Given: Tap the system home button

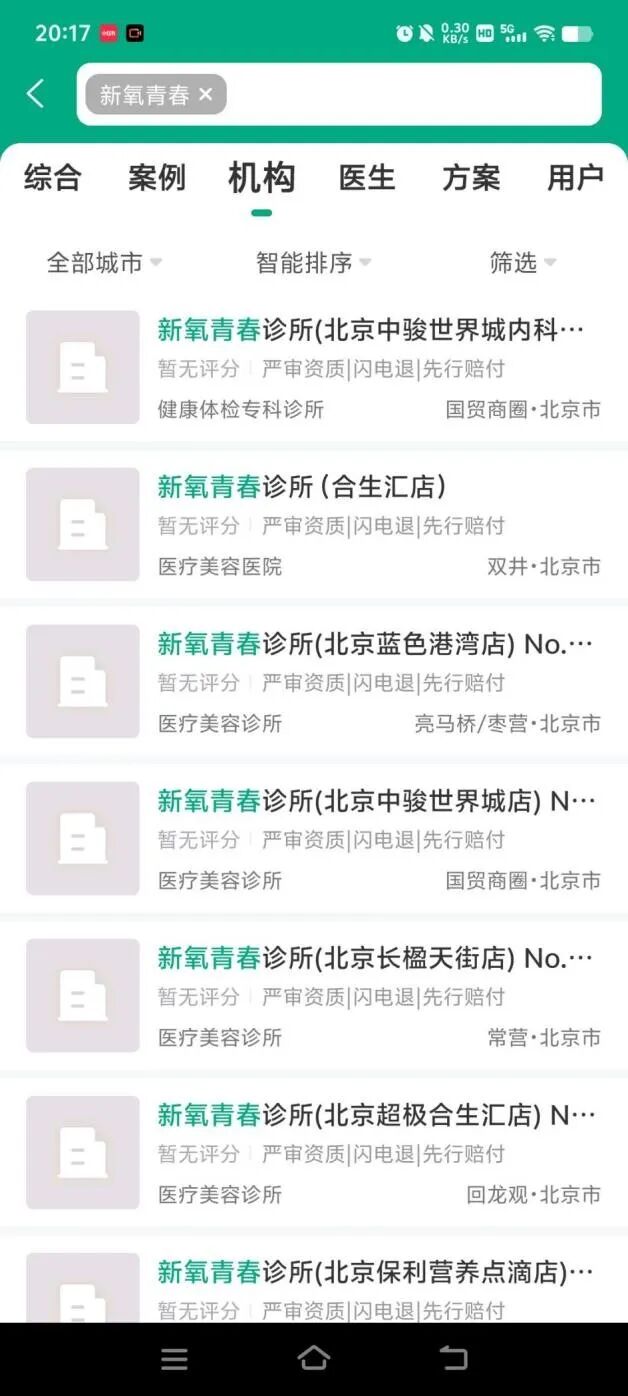Looking at the screenshot, I should tap(314, 1358).
